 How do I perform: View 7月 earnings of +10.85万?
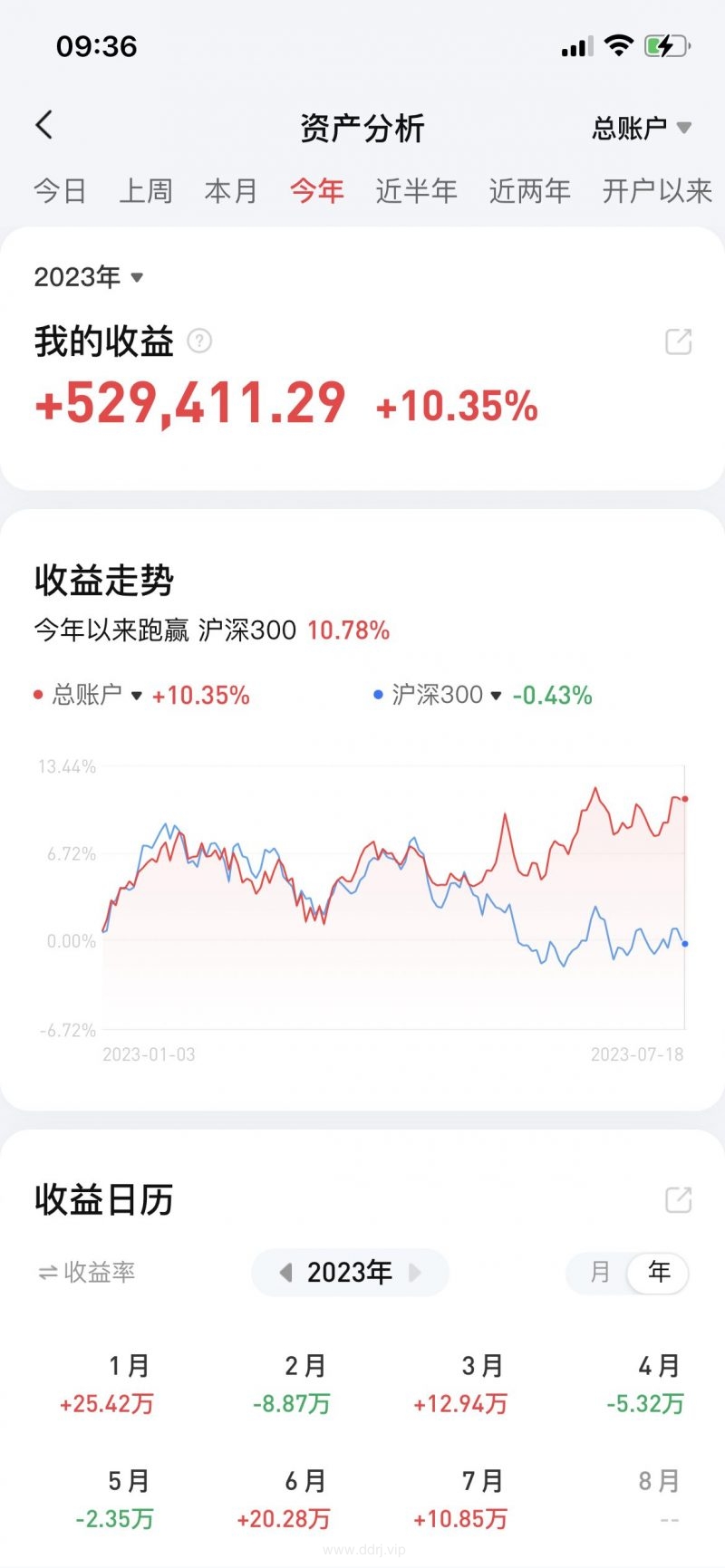coord(460,1500)
